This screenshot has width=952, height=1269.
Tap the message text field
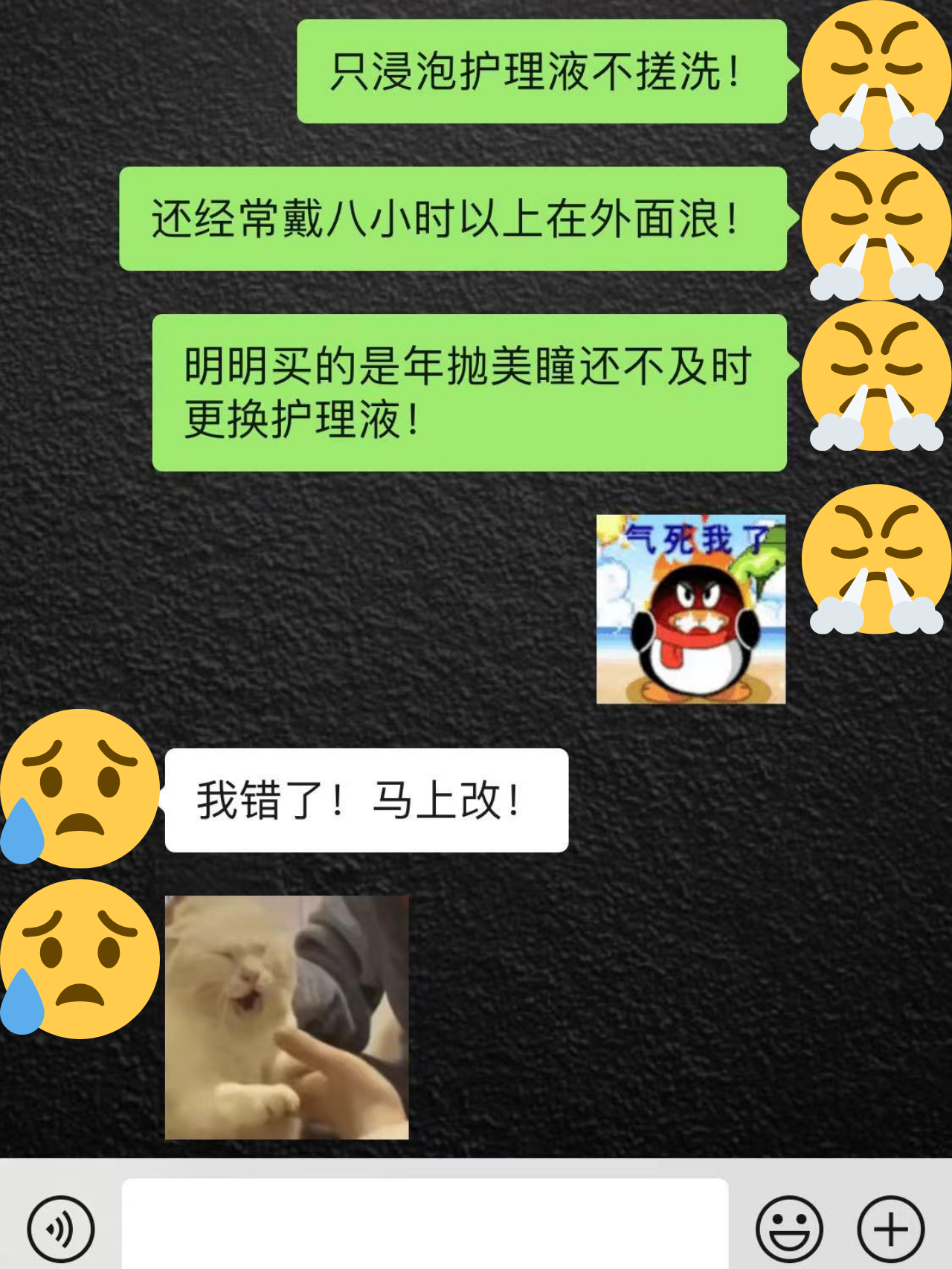425,1224
